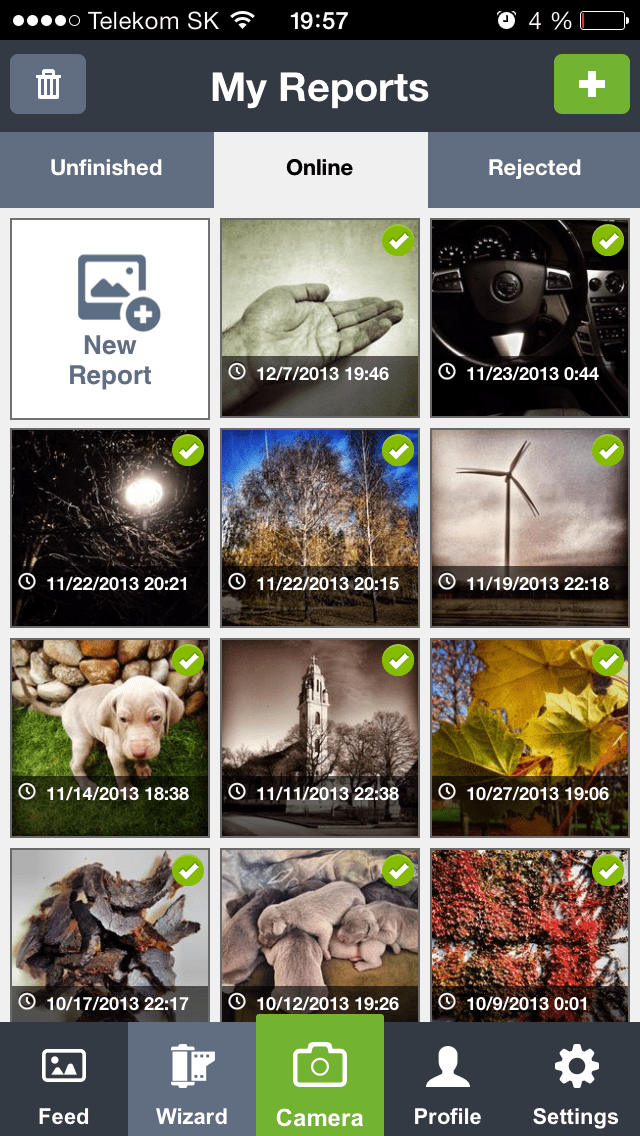Open the report dated 11/19/2013 22:18
Viewport: 640px width, 1136px height.
pyautogui.click(x=530, y=528)
